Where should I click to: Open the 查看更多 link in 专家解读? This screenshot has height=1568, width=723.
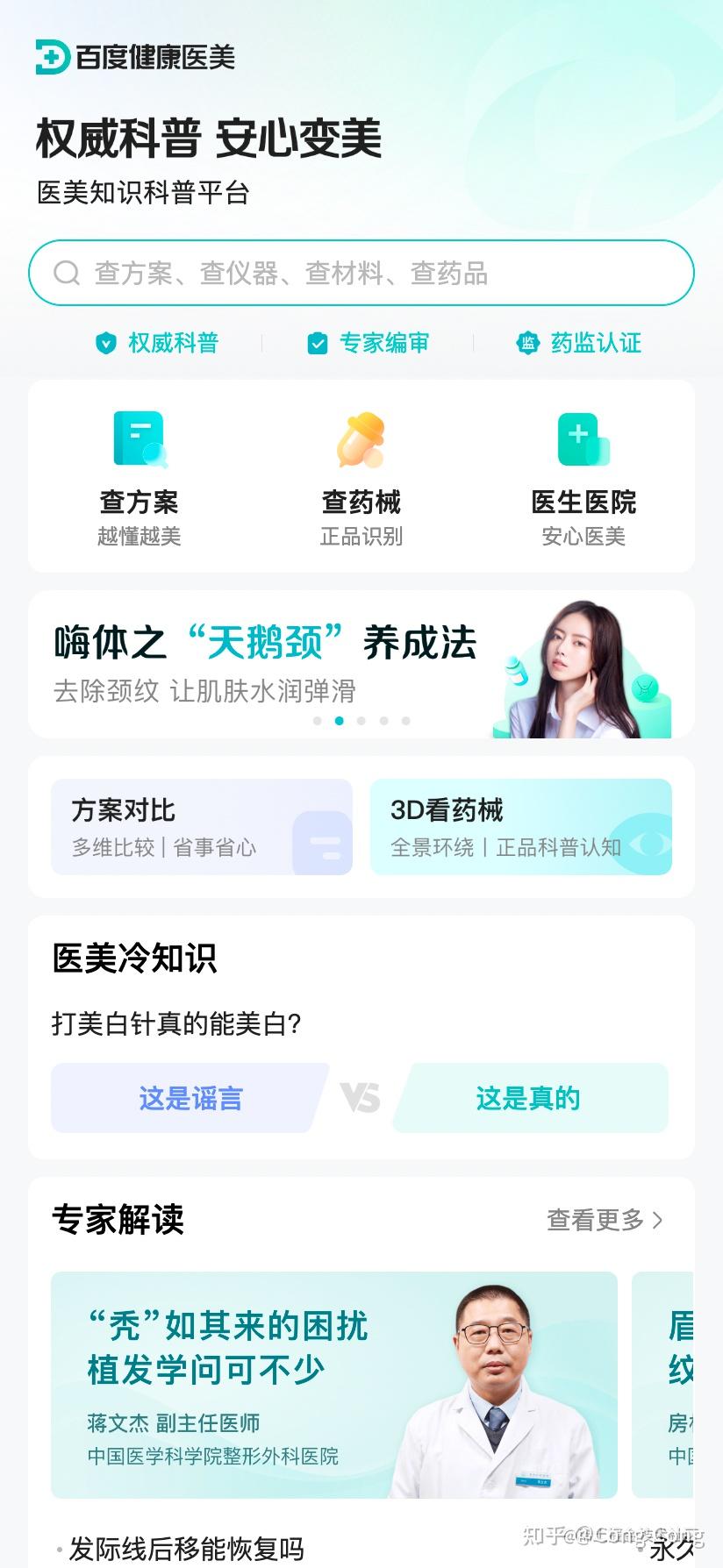click(598, 1220)
